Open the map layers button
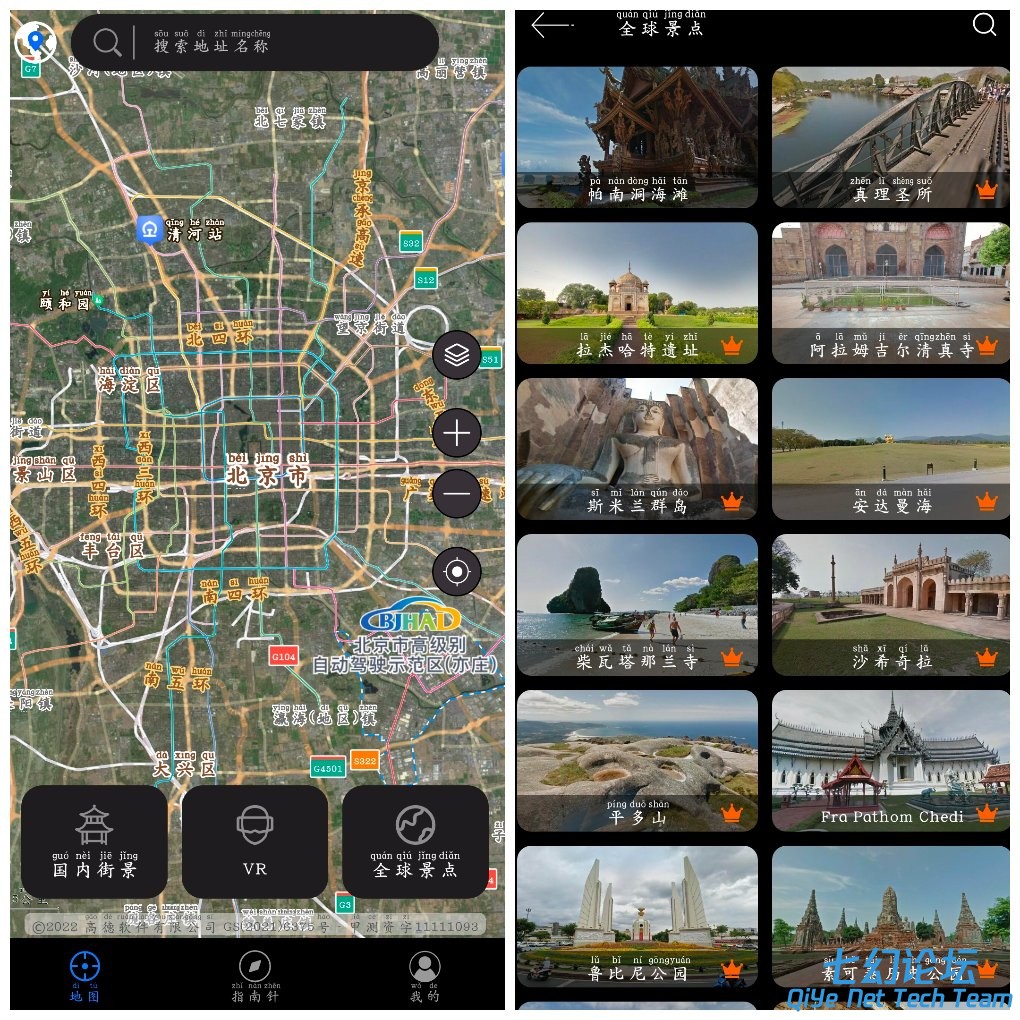This screenshot has height=1020, width=1020. 457,355
